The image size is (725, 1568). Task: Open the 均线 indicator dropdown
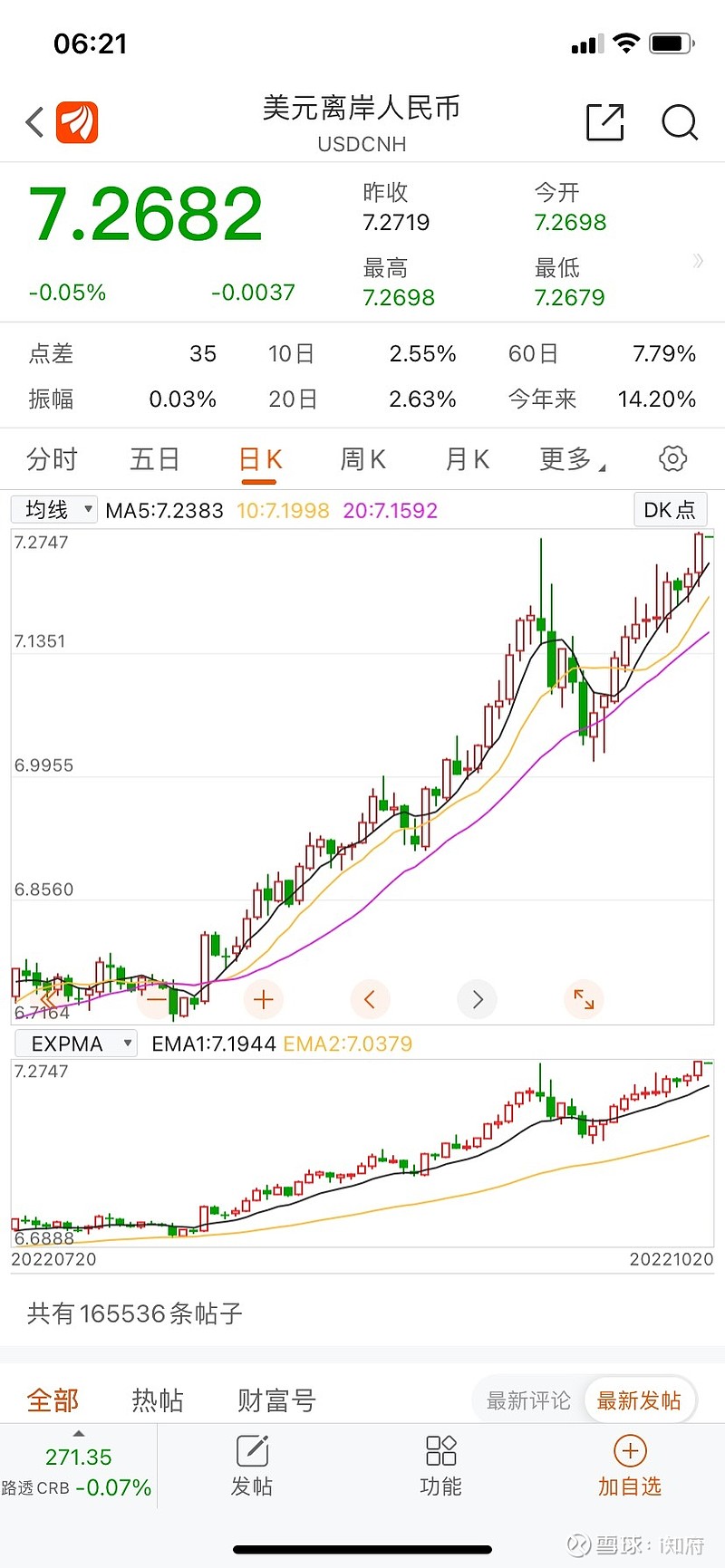pos(53,509)
